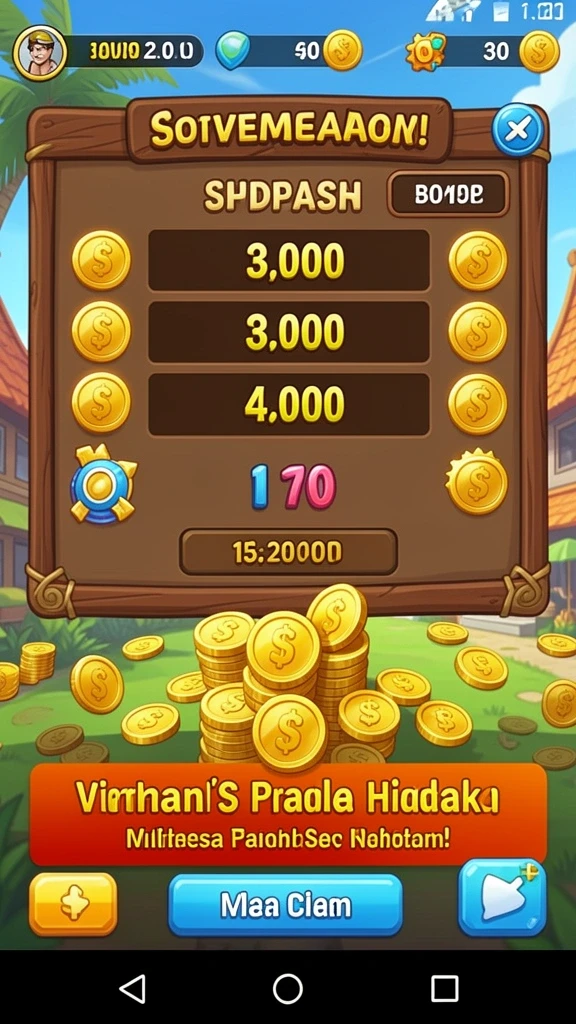Tap the yellow button at bottom left

[73, 904]
